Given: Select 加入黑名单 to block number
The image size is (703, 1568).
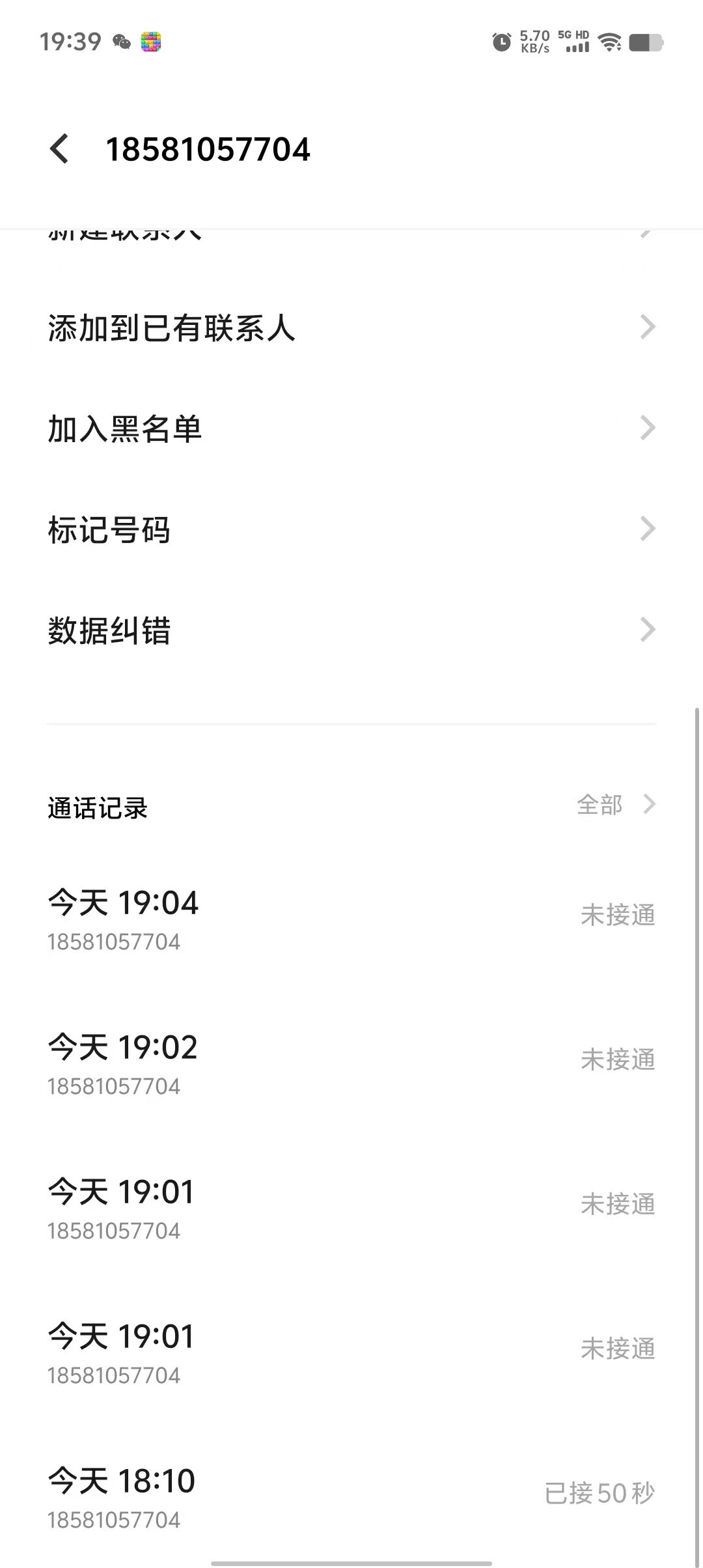Looking at the screenshot, I should (x=351, y=428).
